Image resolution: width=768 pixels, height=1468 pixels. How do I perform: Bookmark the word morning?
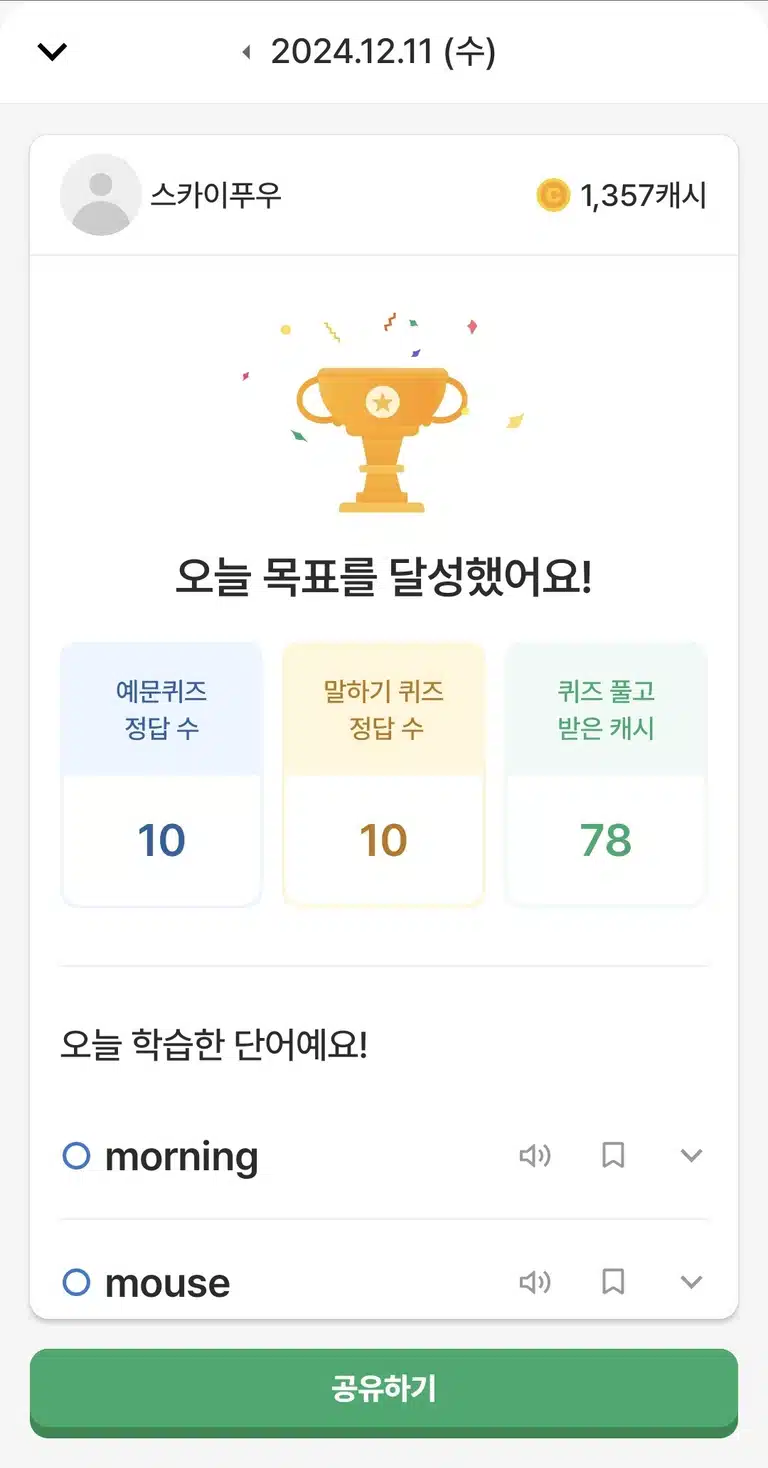[x=613, y=1156]
